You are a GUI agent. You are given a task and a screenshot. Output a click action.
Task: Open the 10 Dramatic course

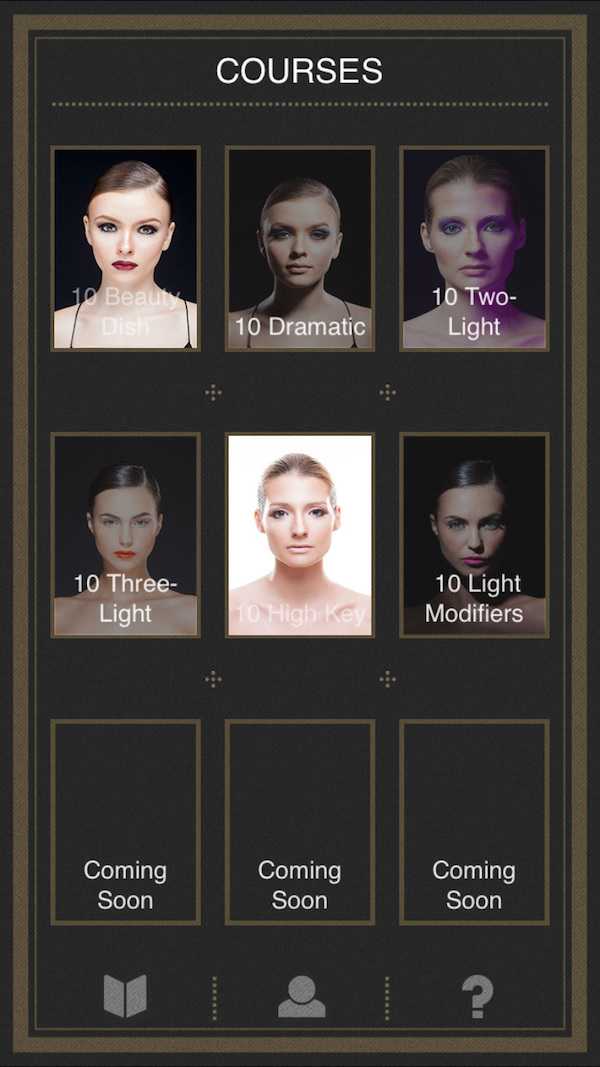[300, 248]
